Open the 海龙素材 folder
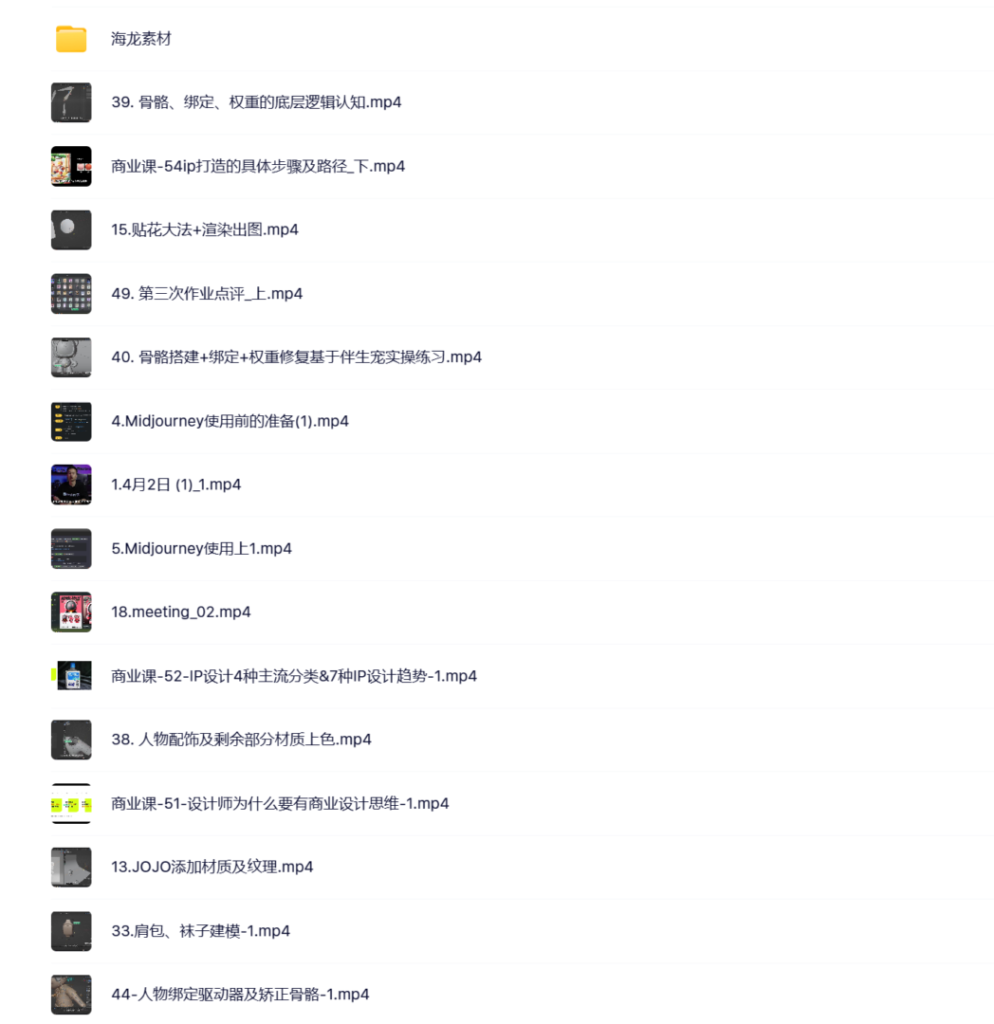Image resolution: width=994 pixels, height=1024 pixels. [x=141, y=39]
